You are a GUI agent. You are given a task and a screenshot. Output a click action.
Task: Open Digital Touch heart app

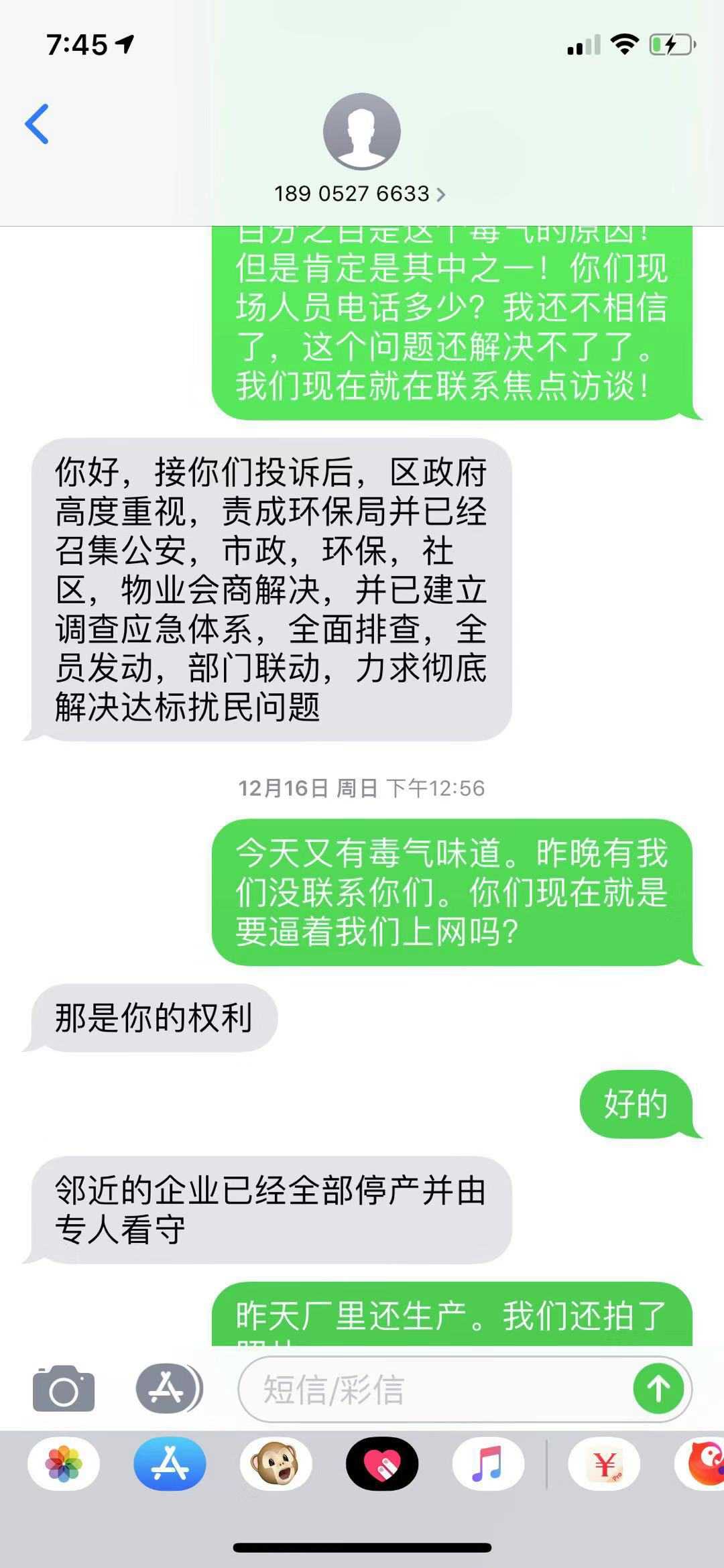pyautogui.click(x=382, y=1463)
